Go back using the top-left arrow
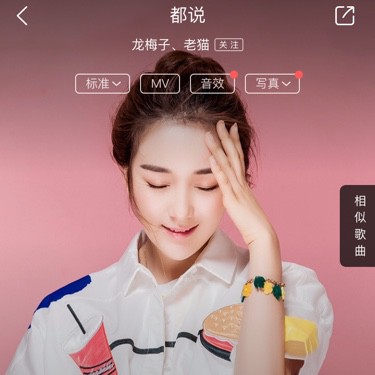 click(x=22, y=16)
